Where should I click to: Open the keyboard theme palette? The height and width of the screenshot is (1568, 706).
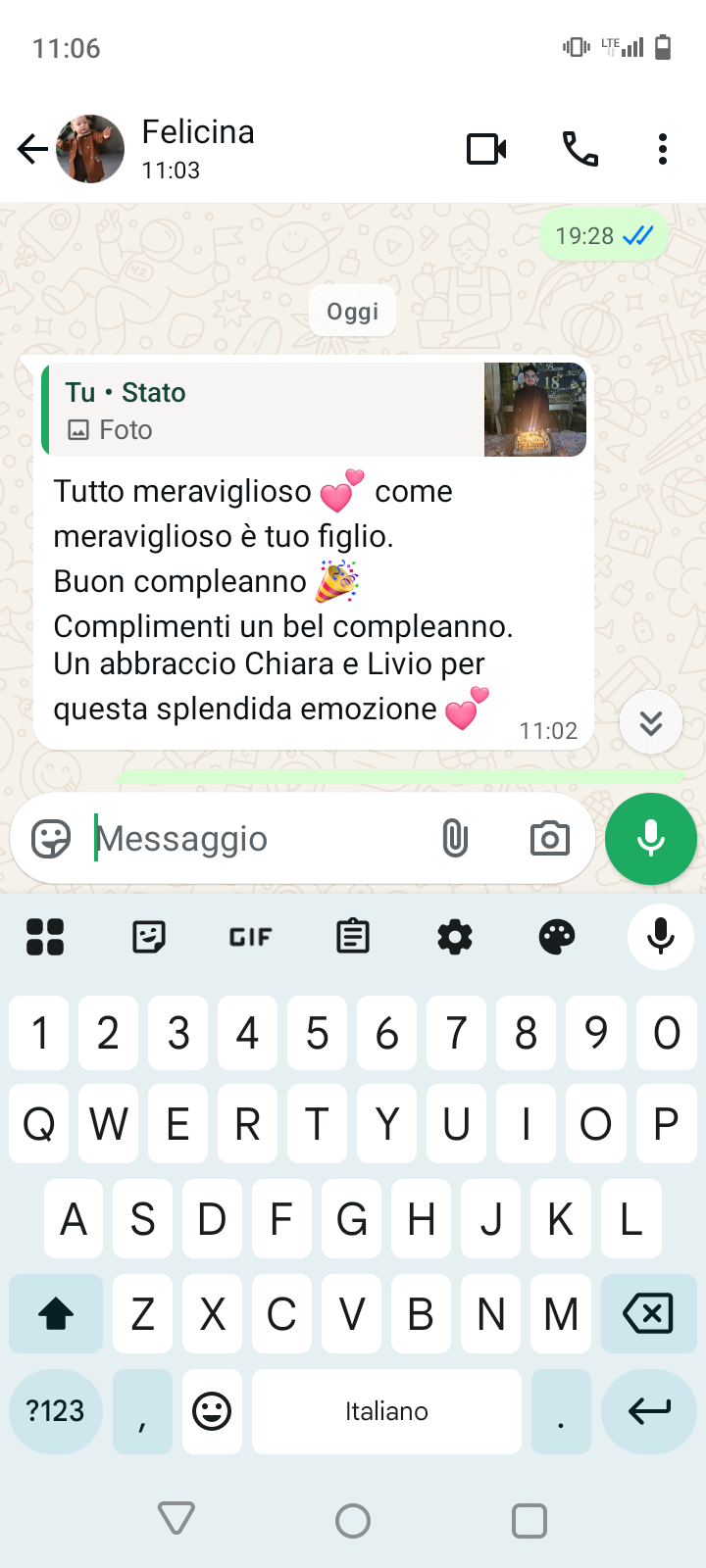[557, 938]
